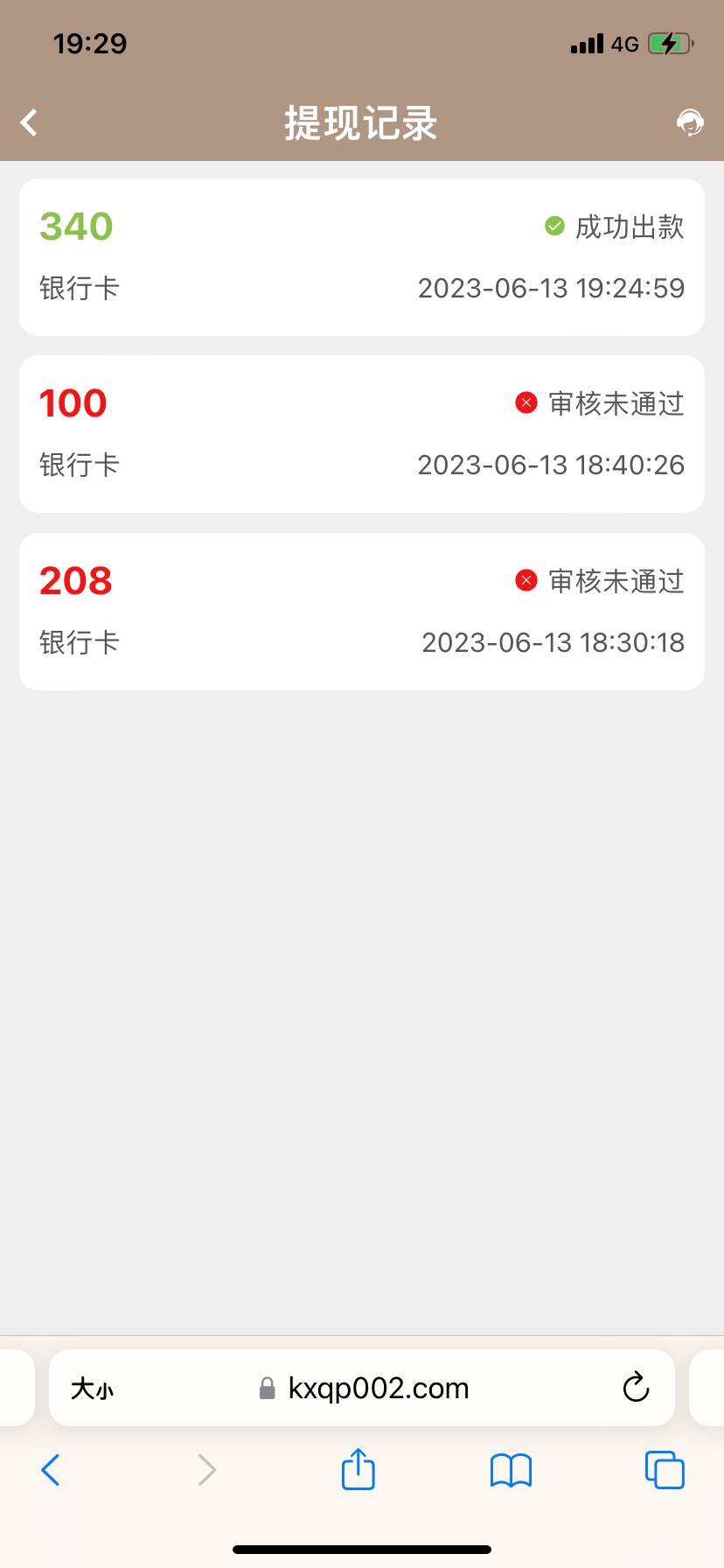The width and height of the screenshot is (724, 1568).
Task: Share this page from Safari toolbar
Action: click(358, 1469)
